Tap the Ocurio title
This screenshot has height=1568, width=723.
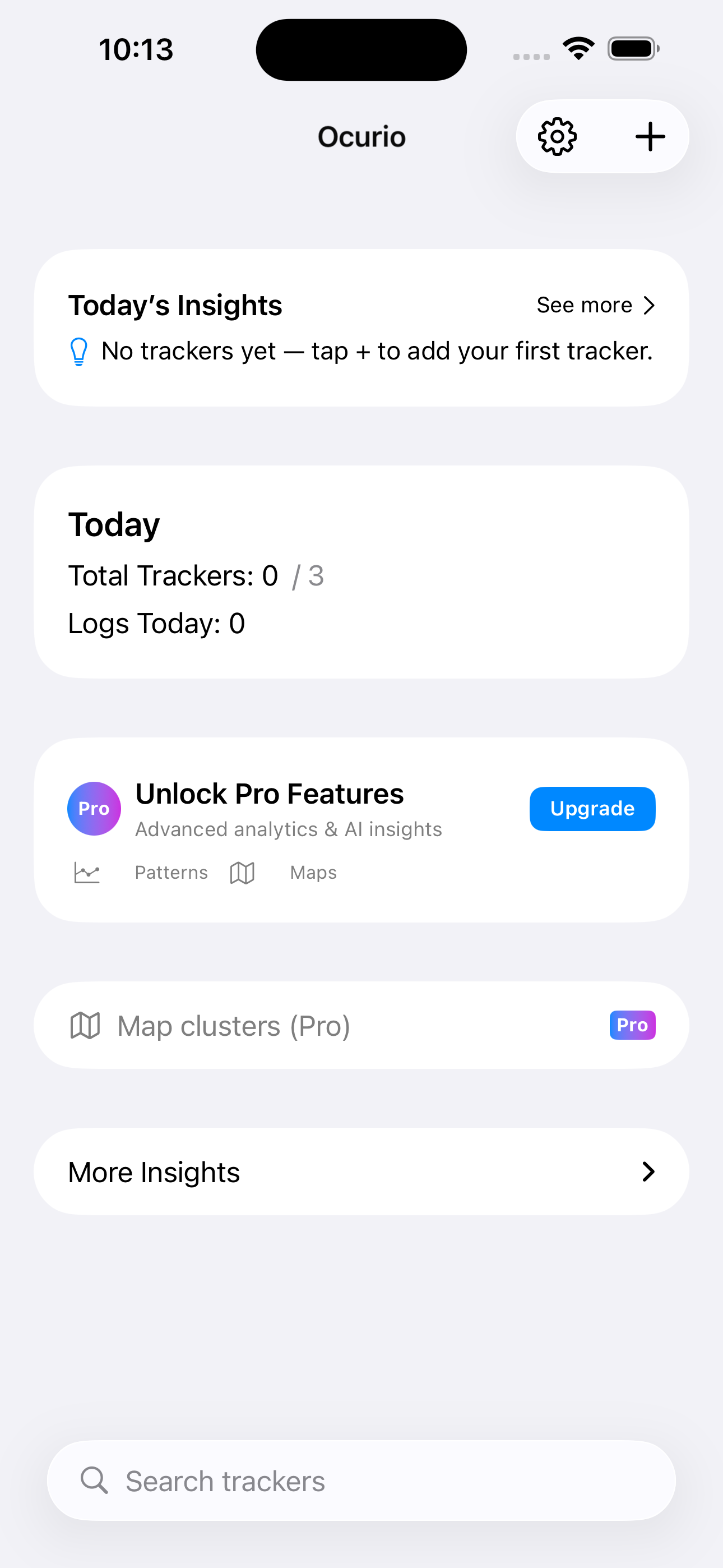[361, 136]
